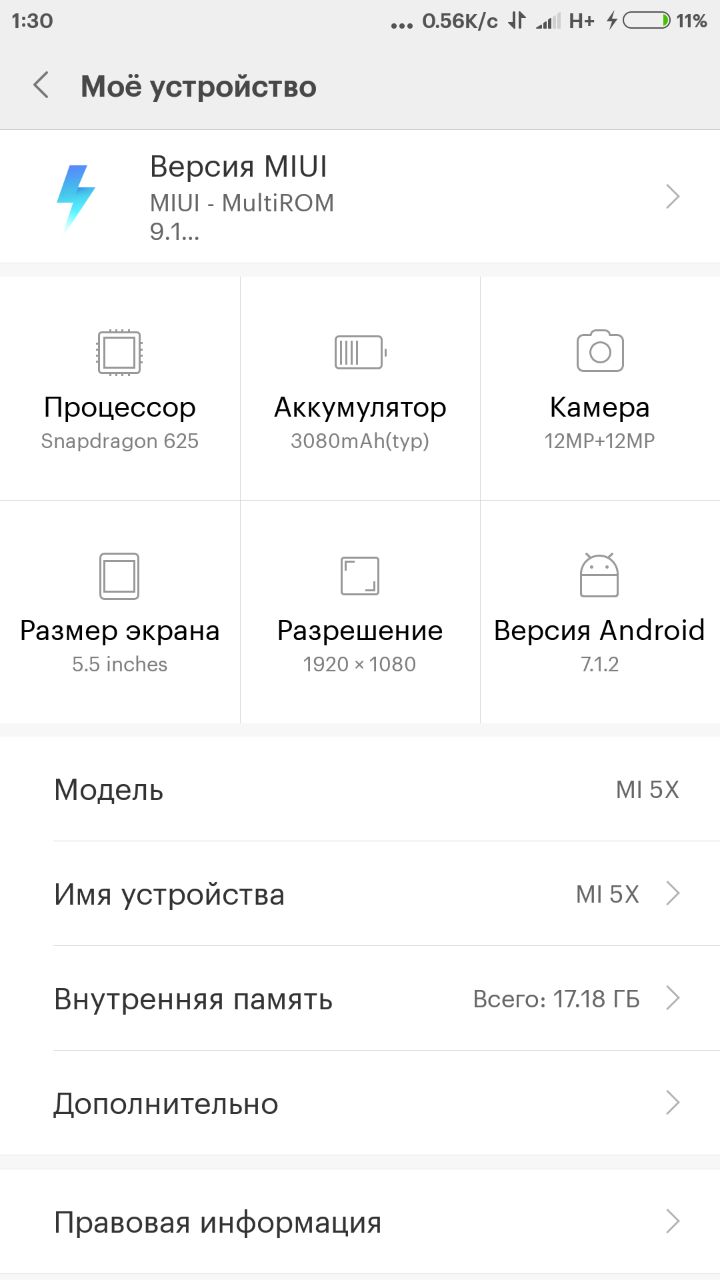Open the Дополнительно section
Viewport: 720px width, 1280px height.
point(360,1103)
